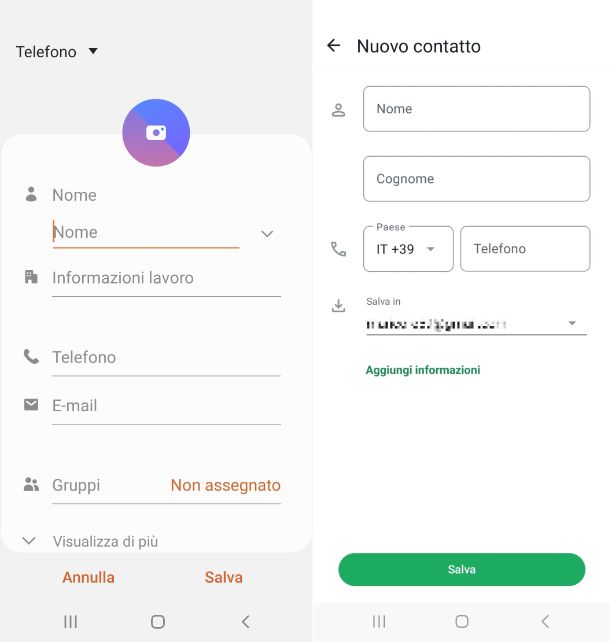
Task: Tap the green Salva button
Action: click(x=461, y=569)
